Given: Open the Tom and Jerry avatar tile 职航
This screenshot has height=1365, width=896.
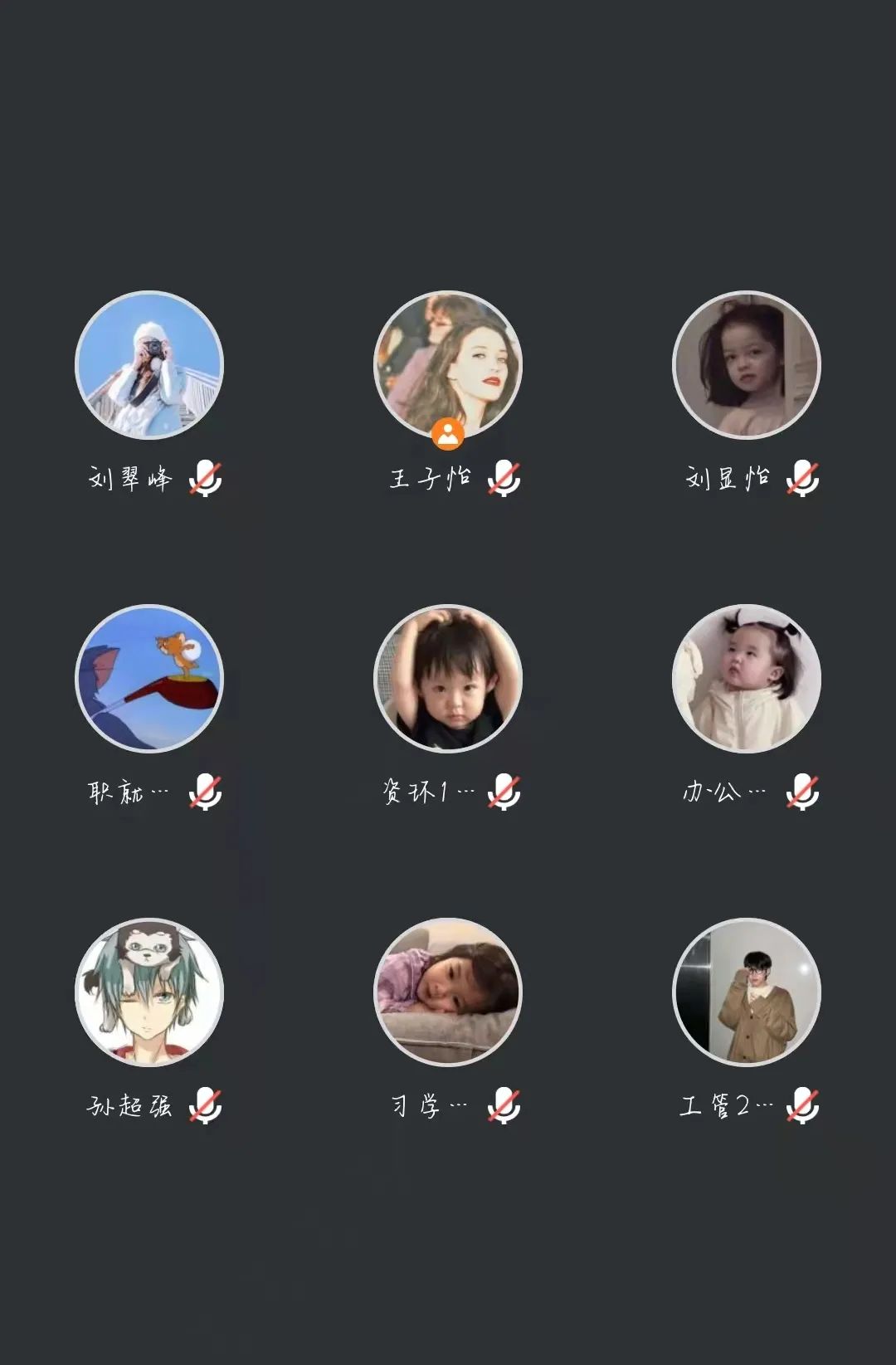Looking at the screenshot, I should pyautogui.click(x=149, y=679).
